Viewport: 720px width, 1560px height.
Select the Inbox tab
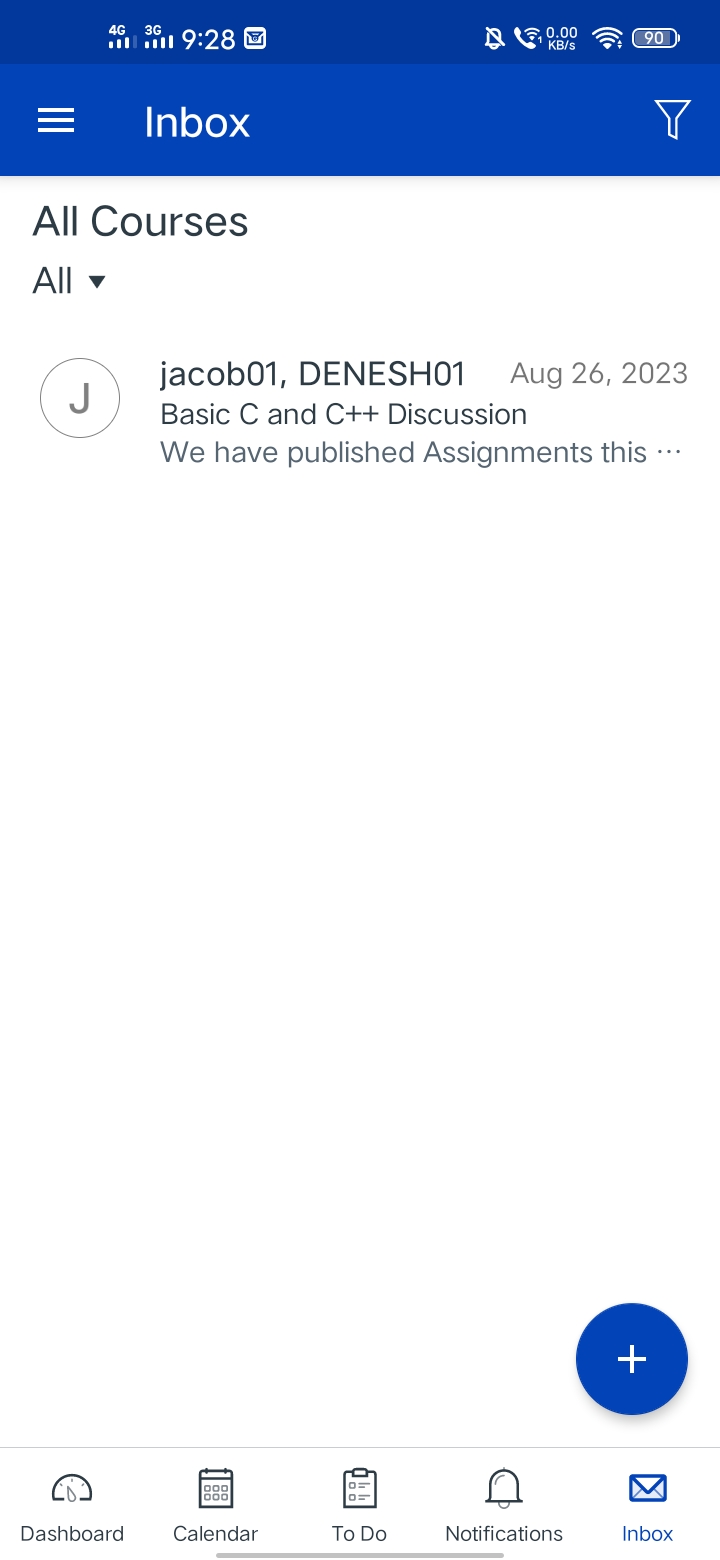tap(647, 1506)
